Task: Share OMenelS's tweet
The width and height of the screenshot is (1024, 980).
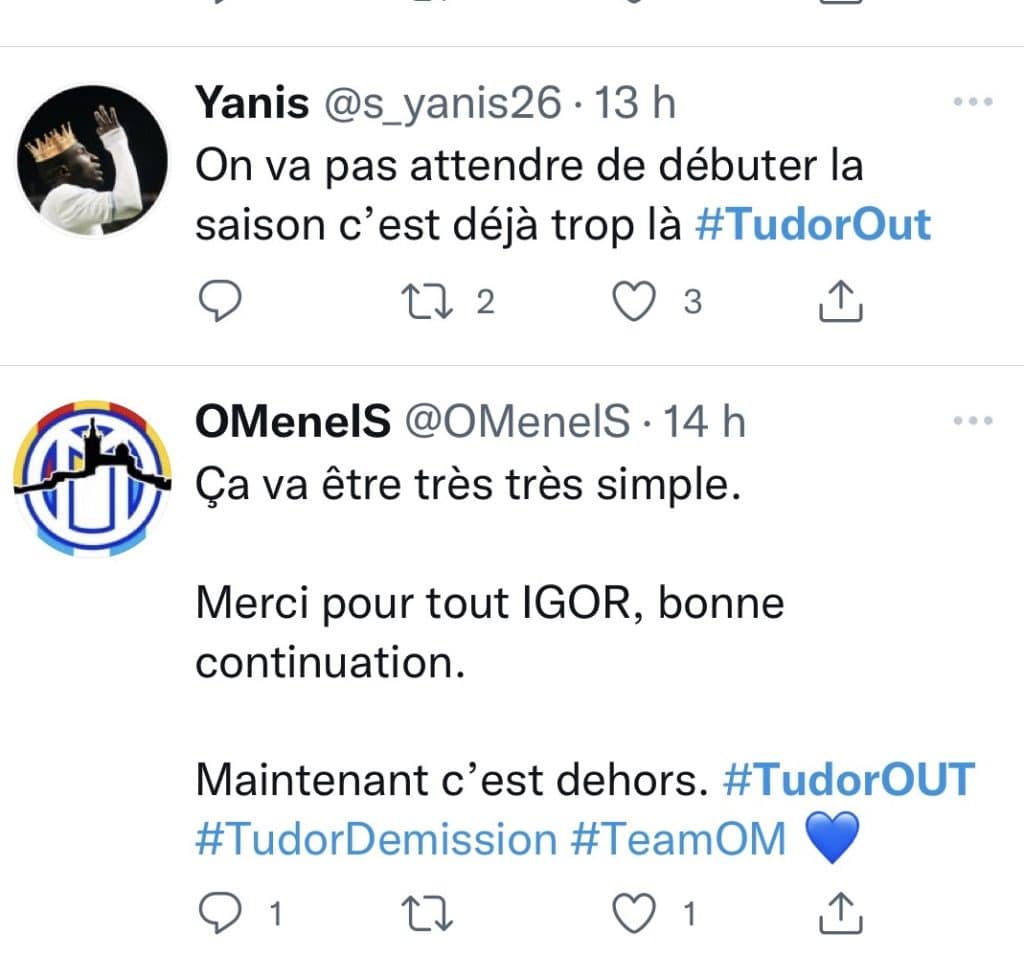Action: (x=840, y=912)
